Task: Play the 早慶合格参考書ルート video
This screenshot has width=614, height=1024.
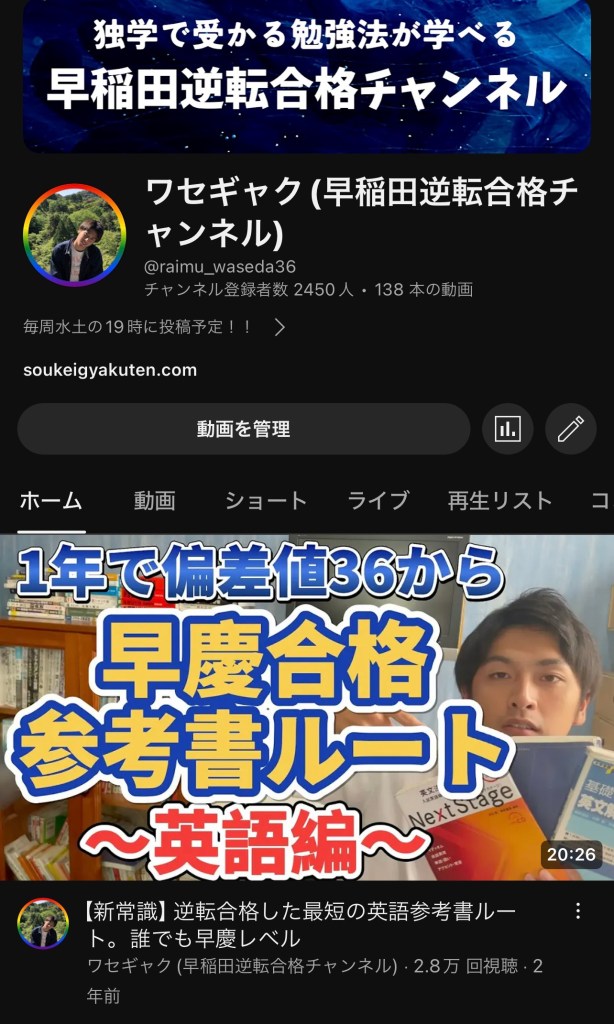Action: pyautogui.click(x=307, y=707)
